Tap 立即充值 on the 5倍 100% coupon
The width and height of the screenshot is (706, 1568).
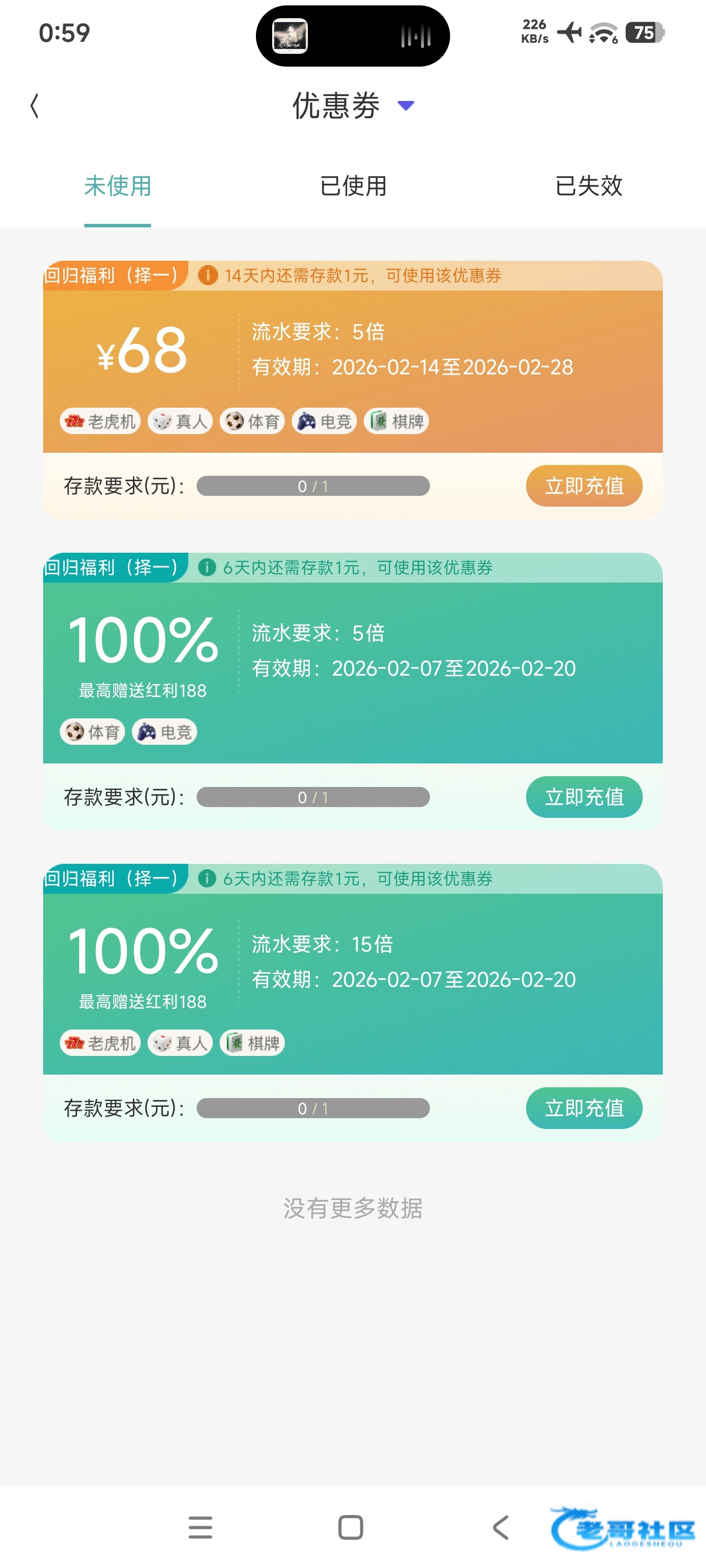pos(583,797)
